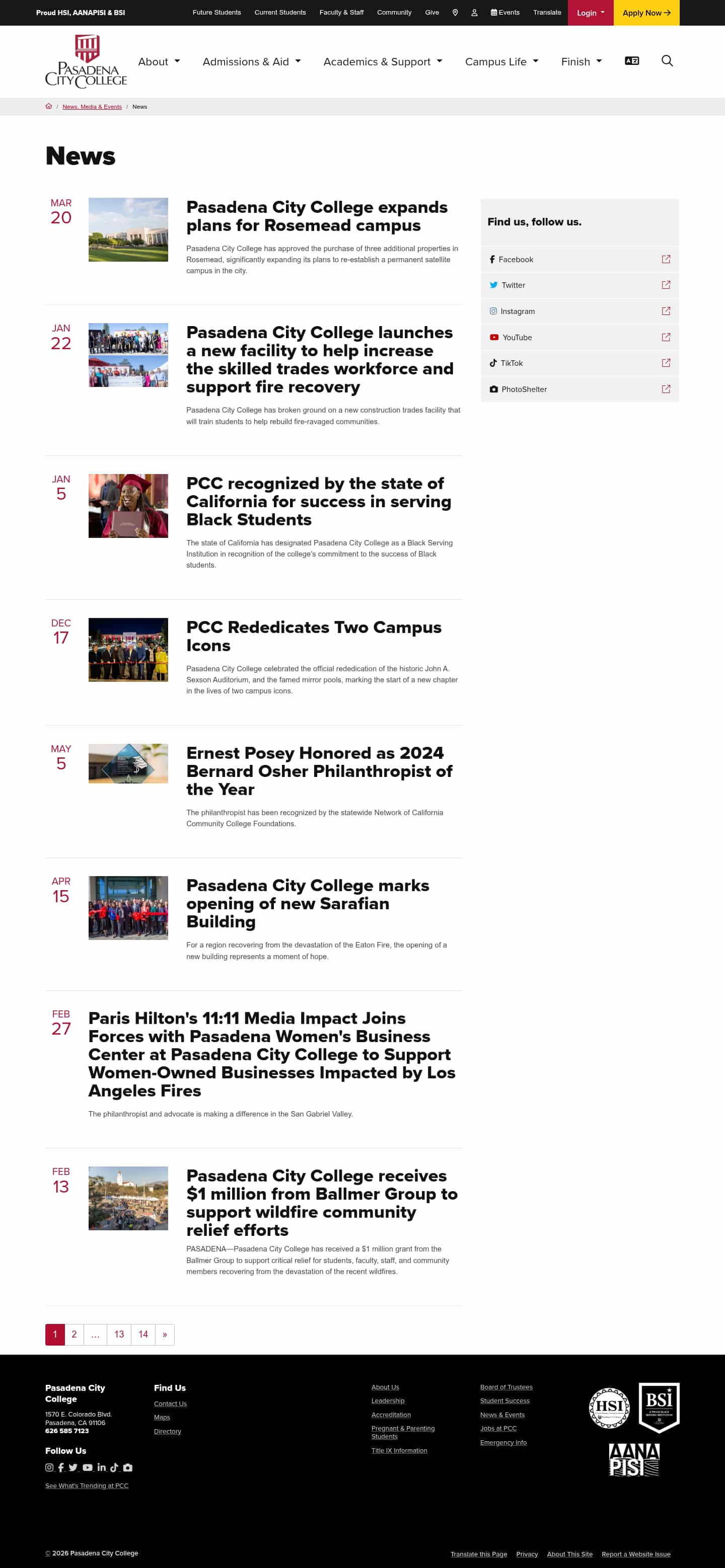Viewport: 725px width, 1568px height.
Task: Read the PCC Rededicates Two Campus Icons story
Action: [x=313, y=636]
